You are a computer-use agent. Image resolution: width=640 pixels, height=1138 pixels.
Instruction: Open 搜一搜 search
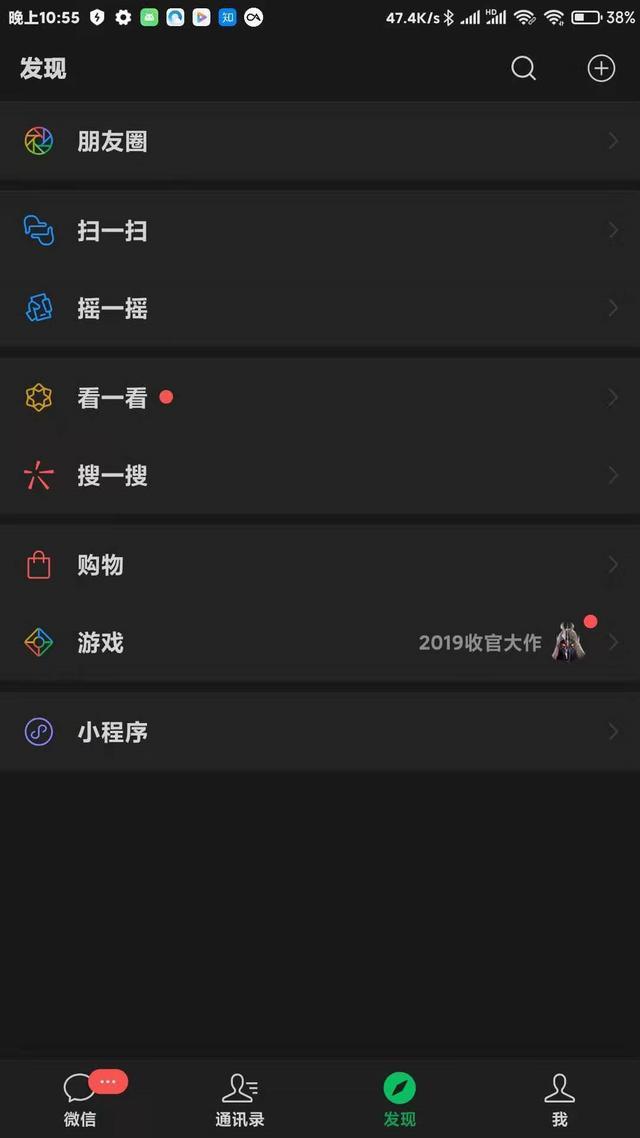(320, 475)
